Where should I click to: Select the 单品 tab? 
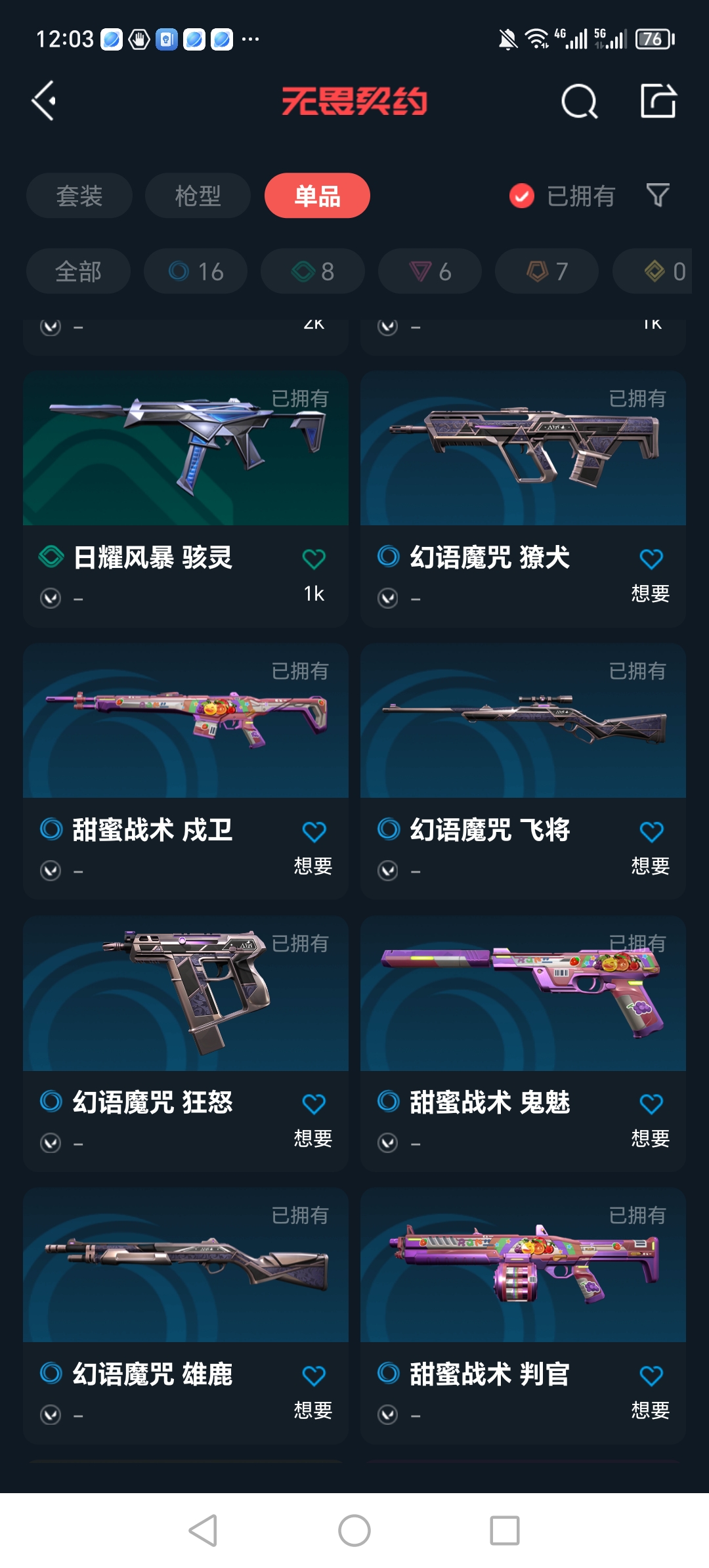coord(317,196)
